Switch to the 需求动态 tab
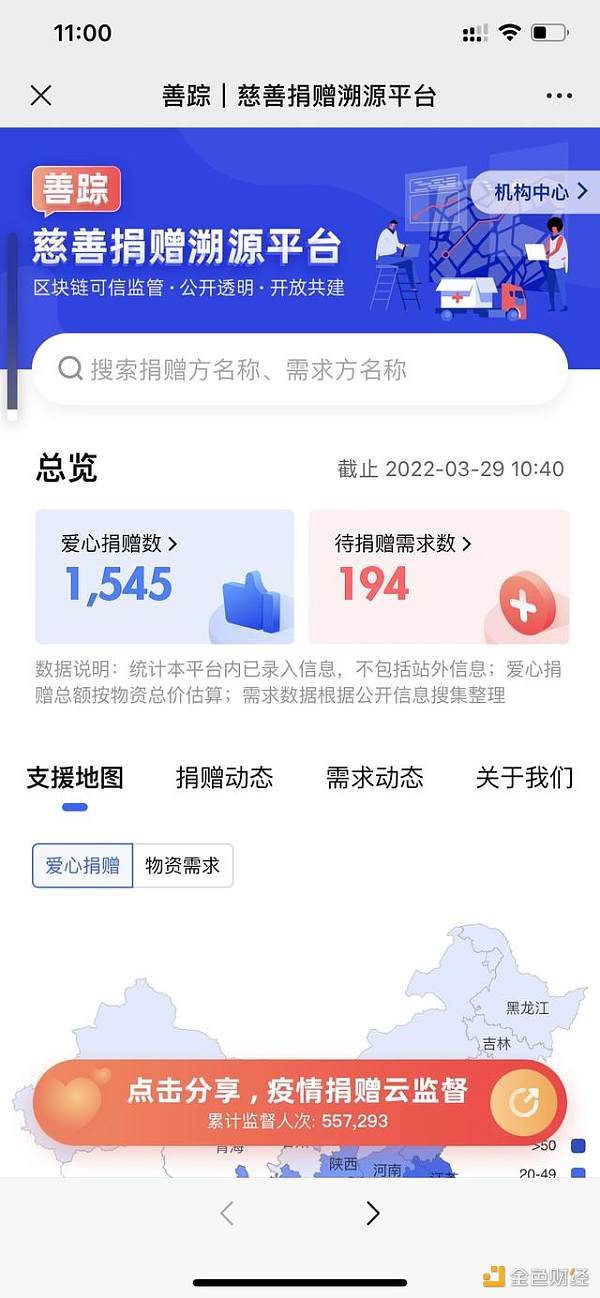This screenshot has width=600, height=1298. (374, 778)
